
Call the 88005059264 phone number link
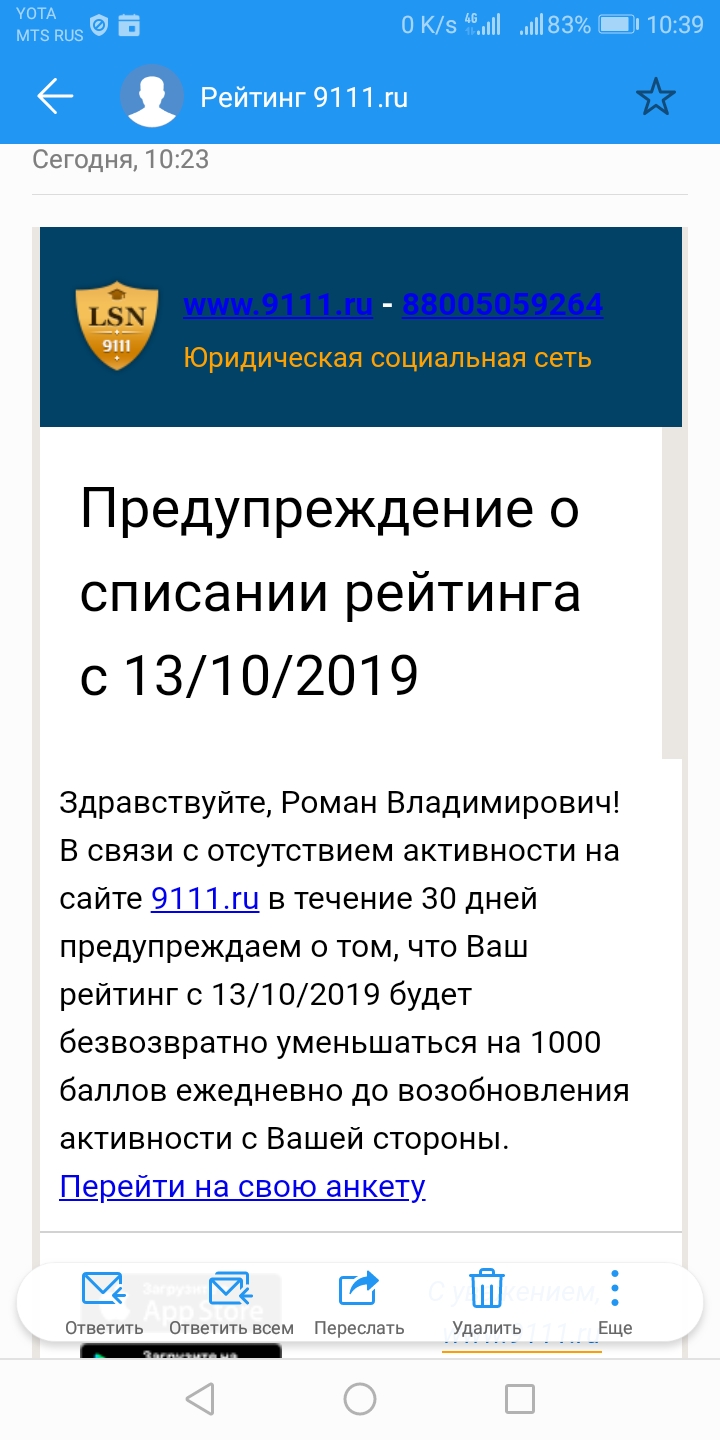coord(502,304)
